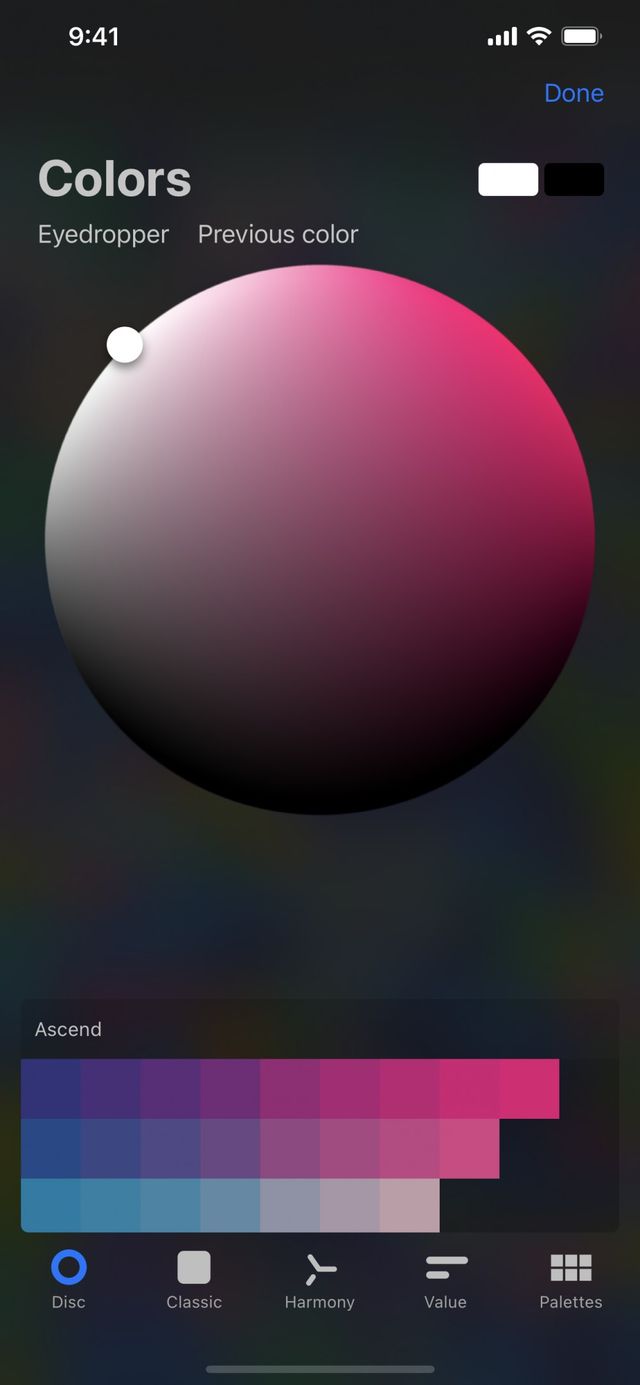Open the Value tab
640x1385 pixels.
point(445,1279)
